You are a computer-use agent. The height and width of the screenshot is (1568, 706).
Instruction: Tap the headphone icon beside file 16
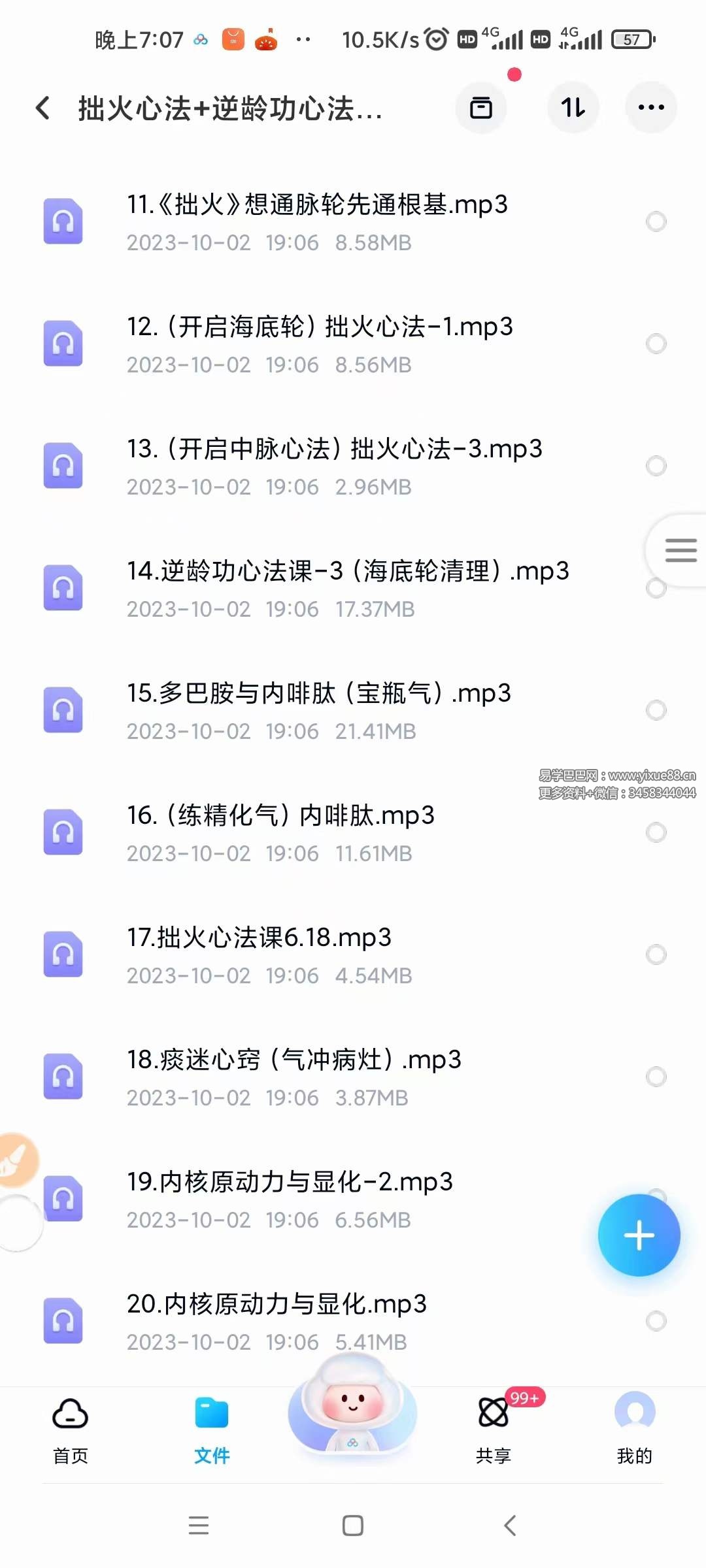pos(63,832)
